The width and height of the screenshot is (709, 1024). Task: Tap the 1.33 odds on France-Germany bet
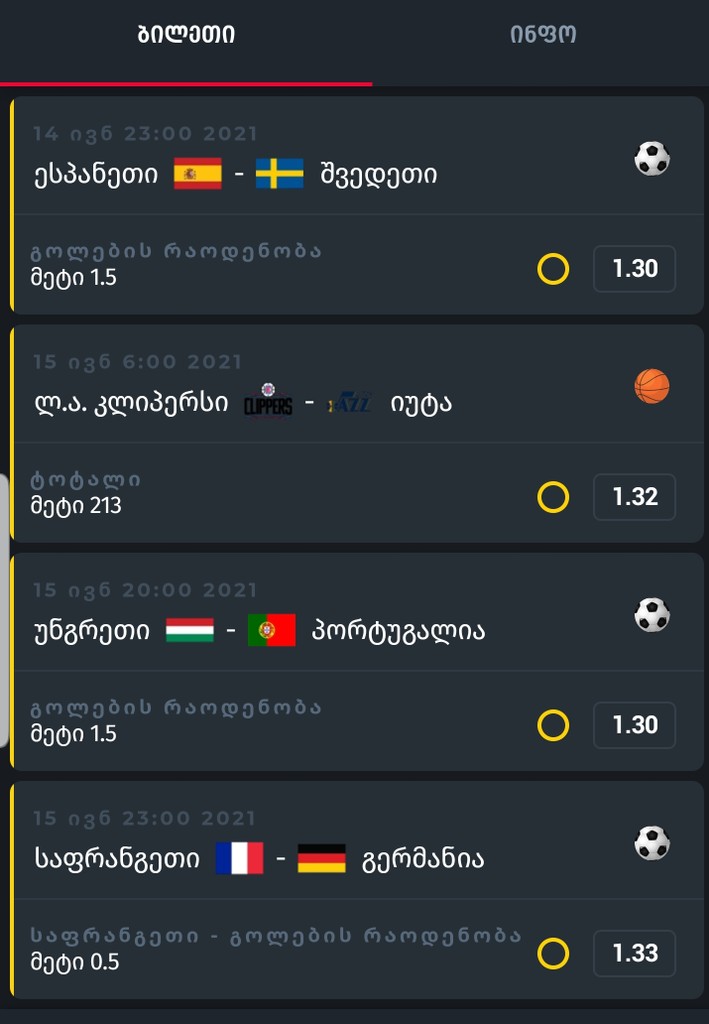(634, 953)
